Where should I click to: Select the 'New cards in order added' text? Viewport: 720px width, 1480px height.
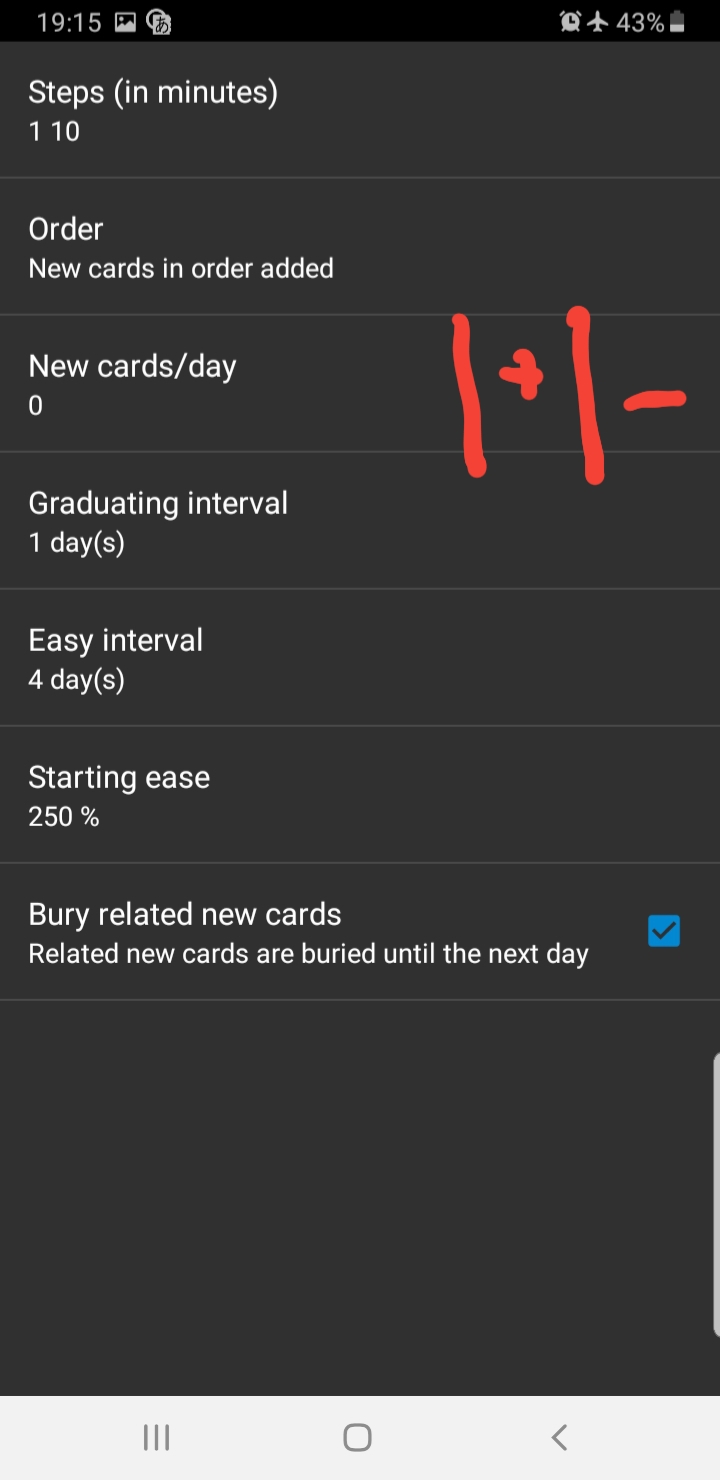click(181, 268)
